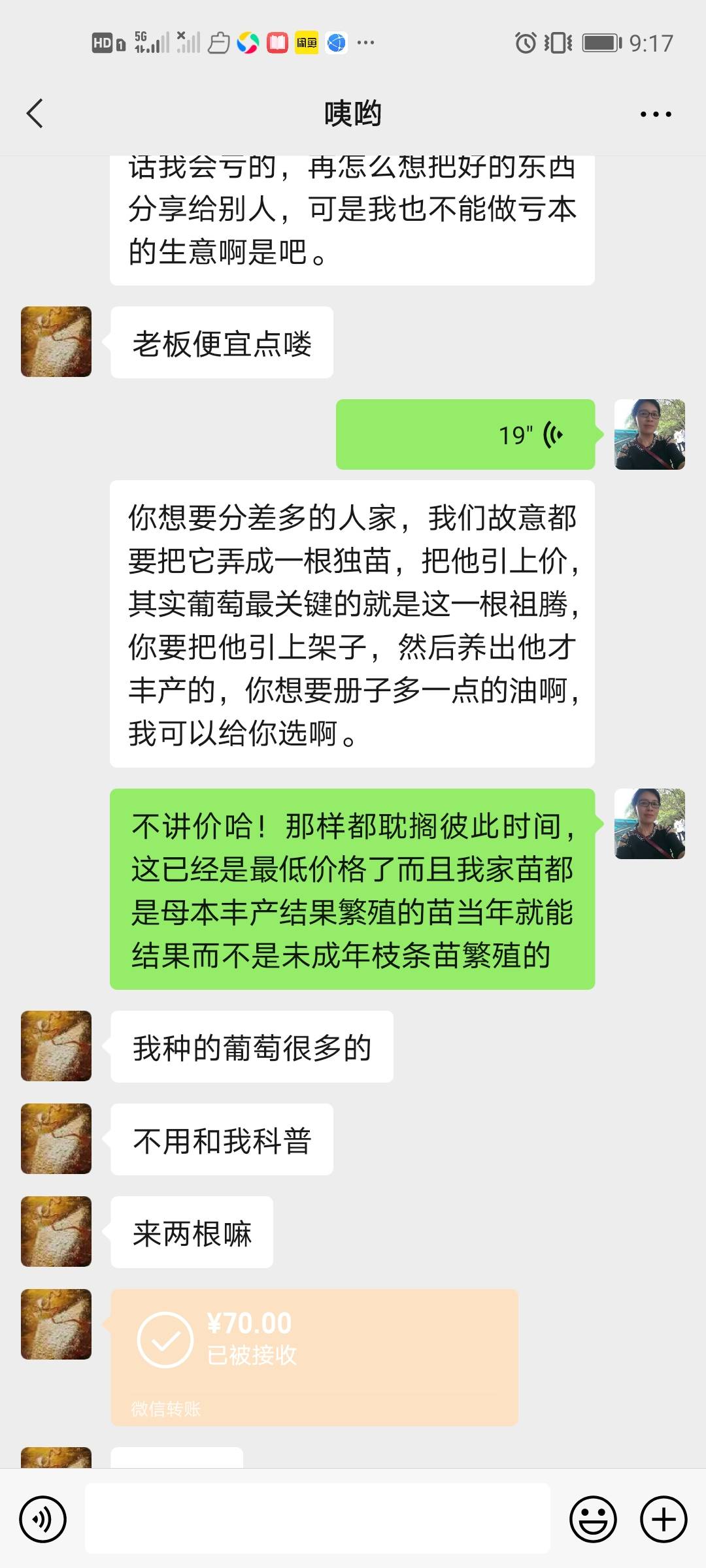Viewport: 706px width, 1568px height.
Task: Go back from the 咦哟 chat
Action: (35, 114)
